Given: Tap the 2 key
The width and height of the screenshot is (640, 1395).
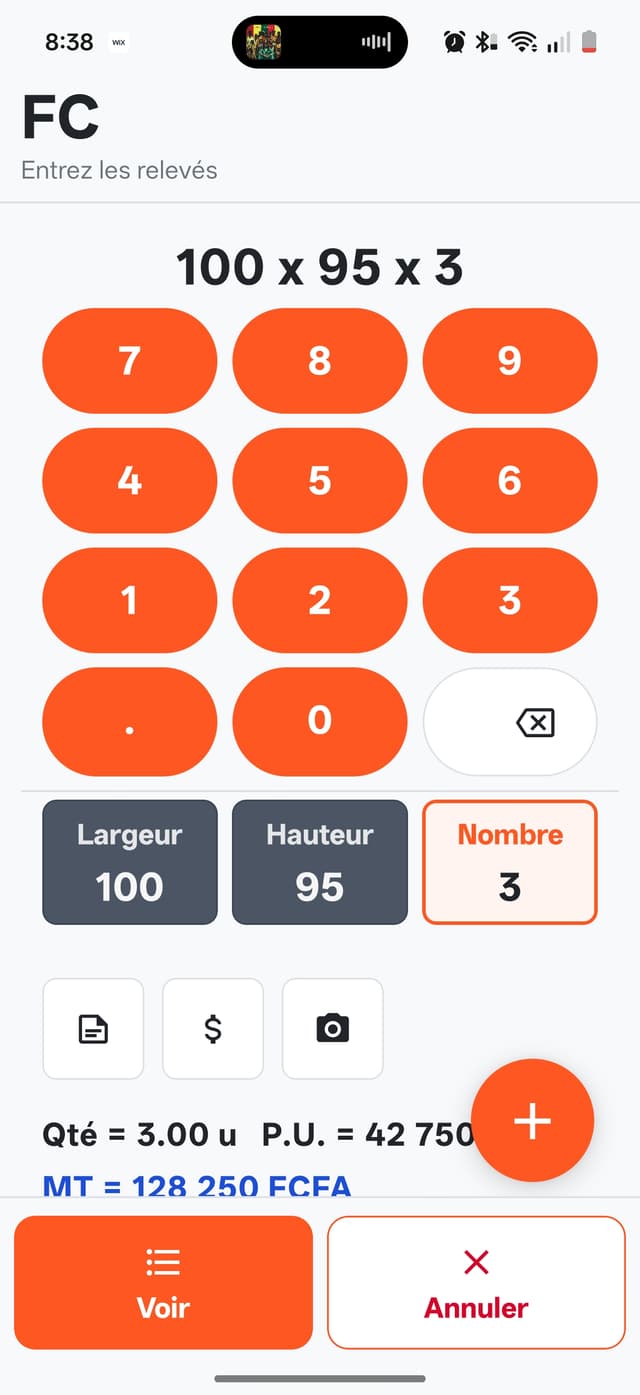Looking at the screenshot, I should 320,601.
